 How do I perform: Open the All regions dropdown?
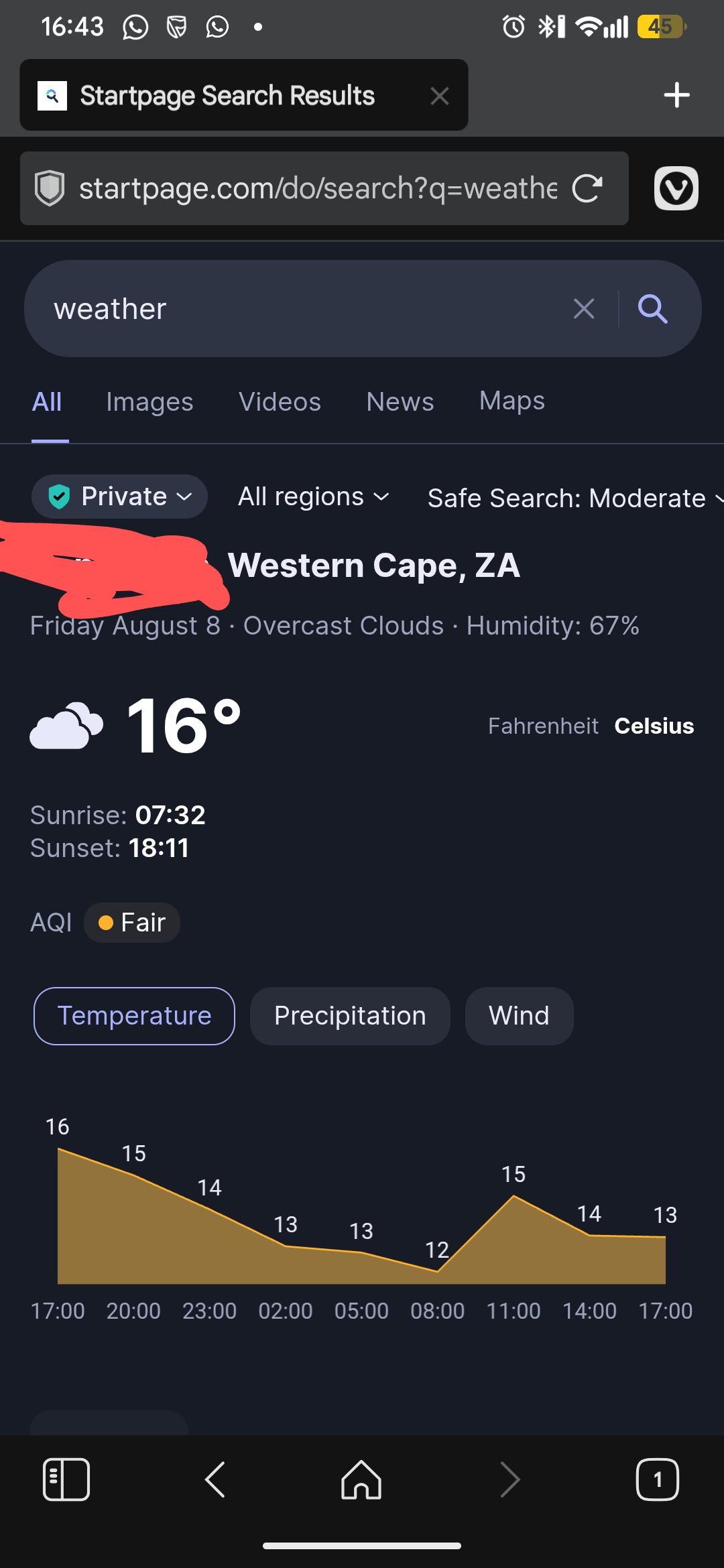coord(314,497)
